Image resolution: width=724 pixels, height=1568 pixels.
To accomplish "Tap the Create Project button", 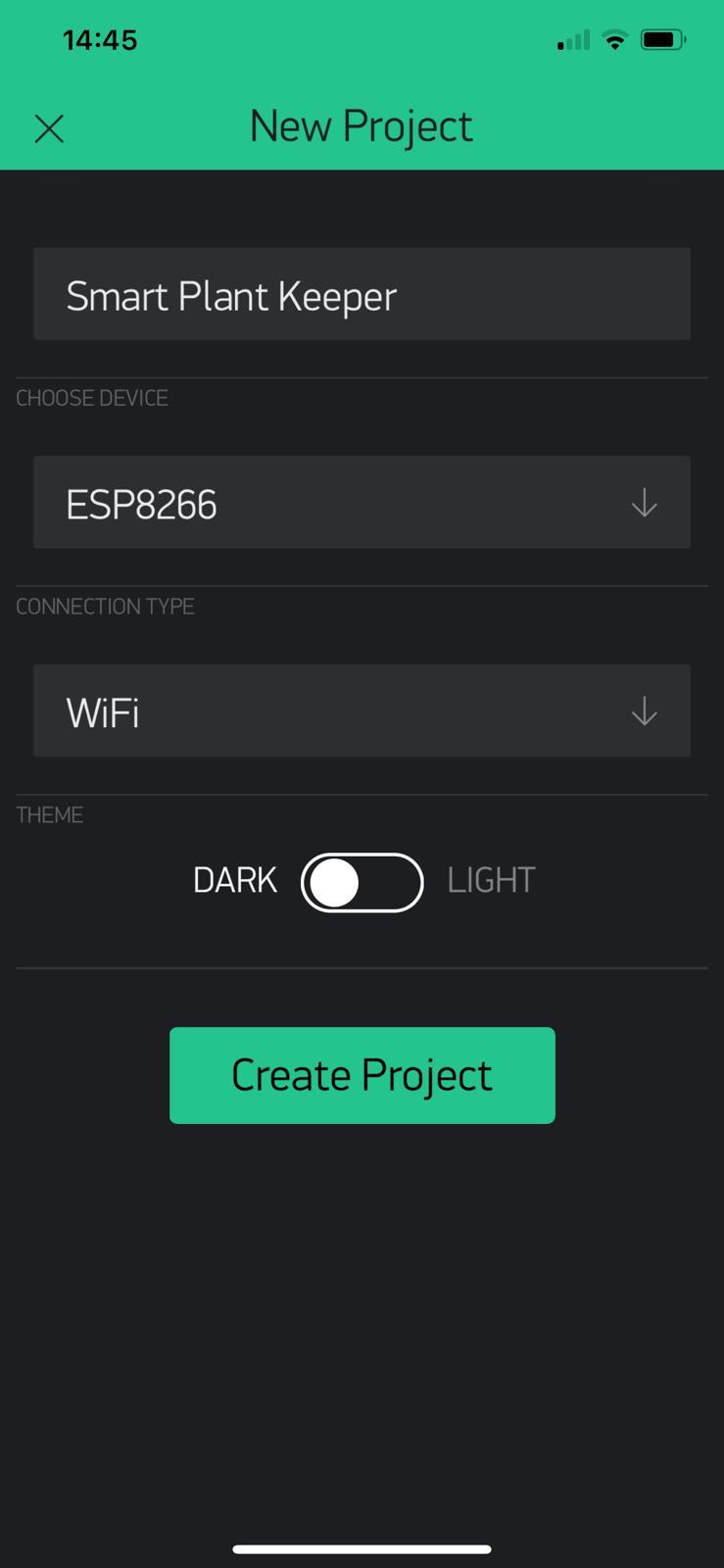I will [362, 1075].
